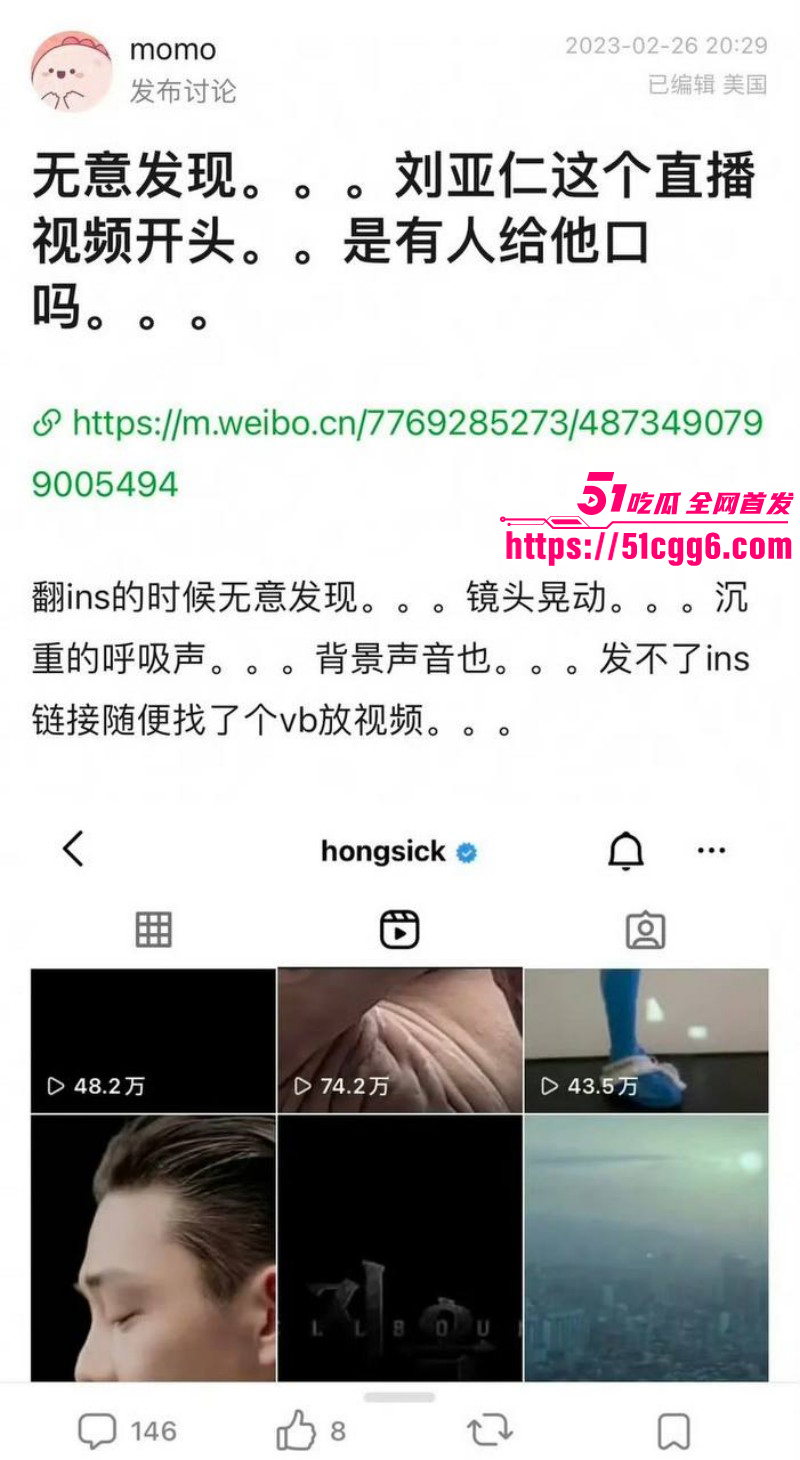Open the reel with 48.2万 views
This screenshot has width=800, height=1460.
[152, 1040]
